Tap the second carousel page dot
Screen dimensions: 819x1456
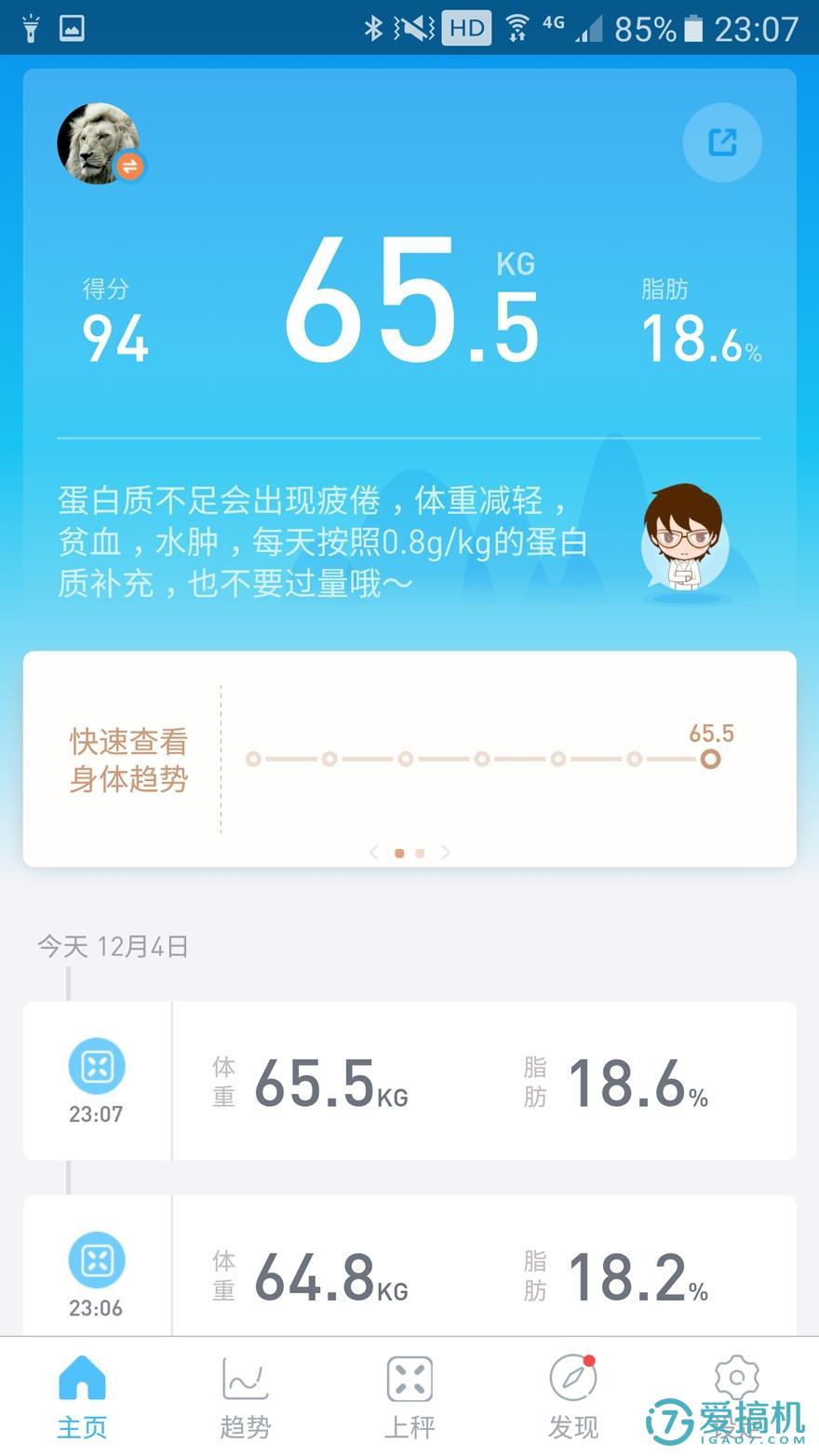click(420, 852)
